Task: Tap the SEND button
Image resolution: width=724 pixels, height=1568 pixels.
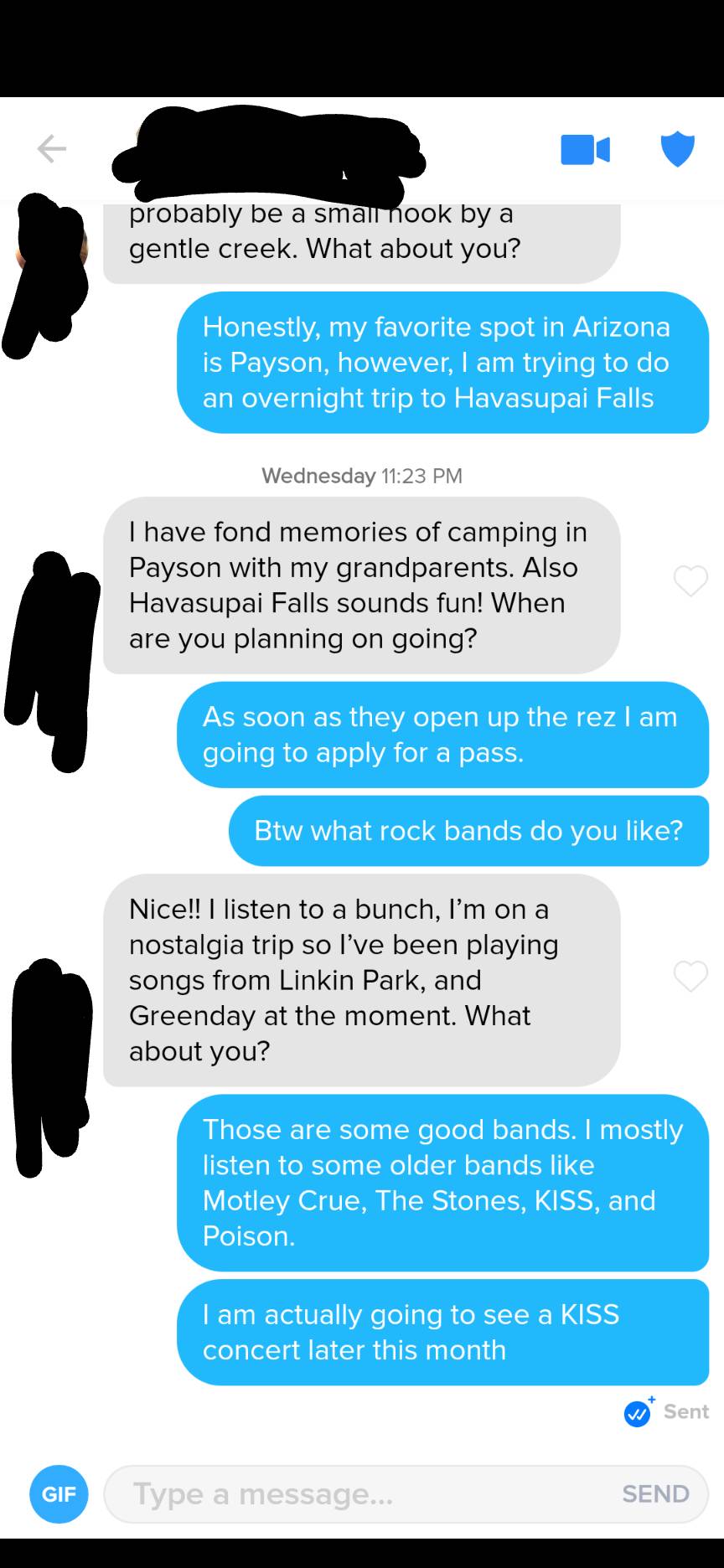Action: 655,1493
